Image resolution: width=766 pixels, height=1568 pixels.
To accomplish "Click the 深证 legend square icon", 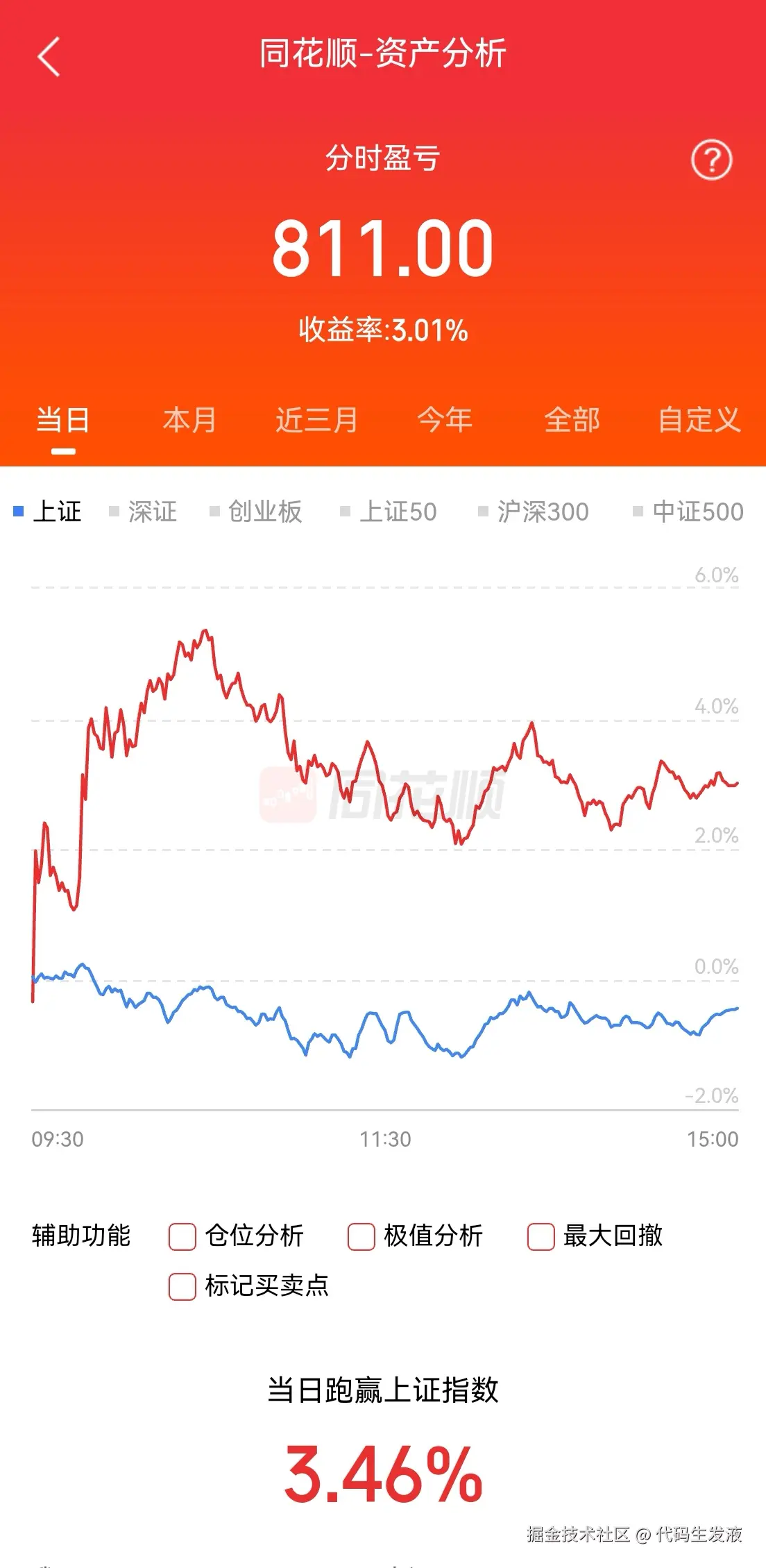I will 114,511.
